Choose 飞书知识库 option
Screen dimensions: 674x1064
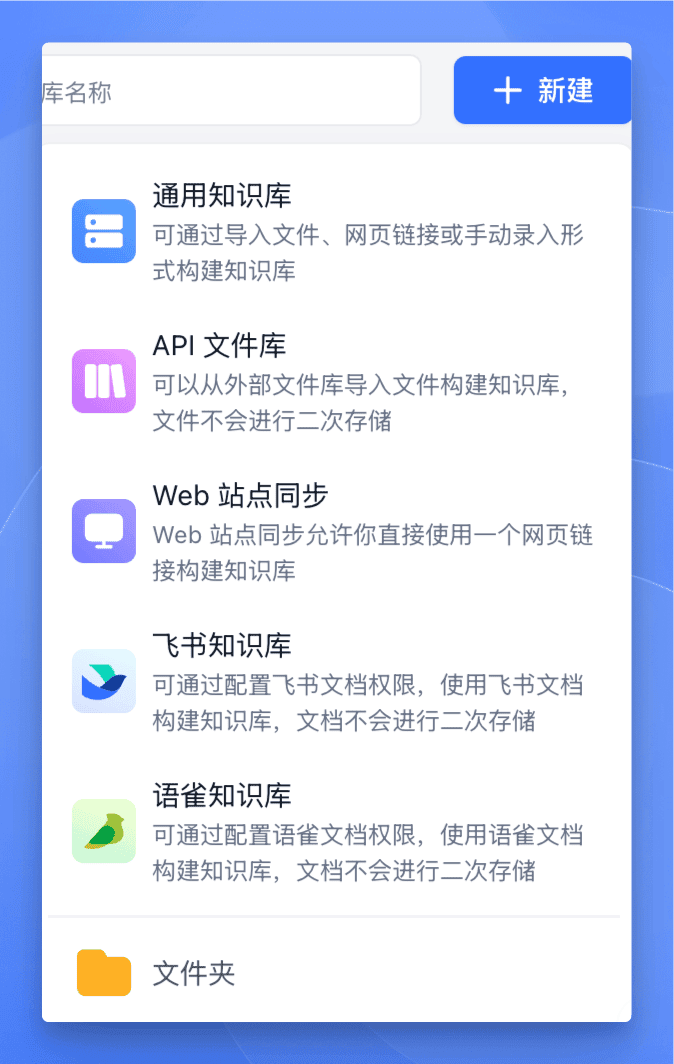[x=336, y=682]
